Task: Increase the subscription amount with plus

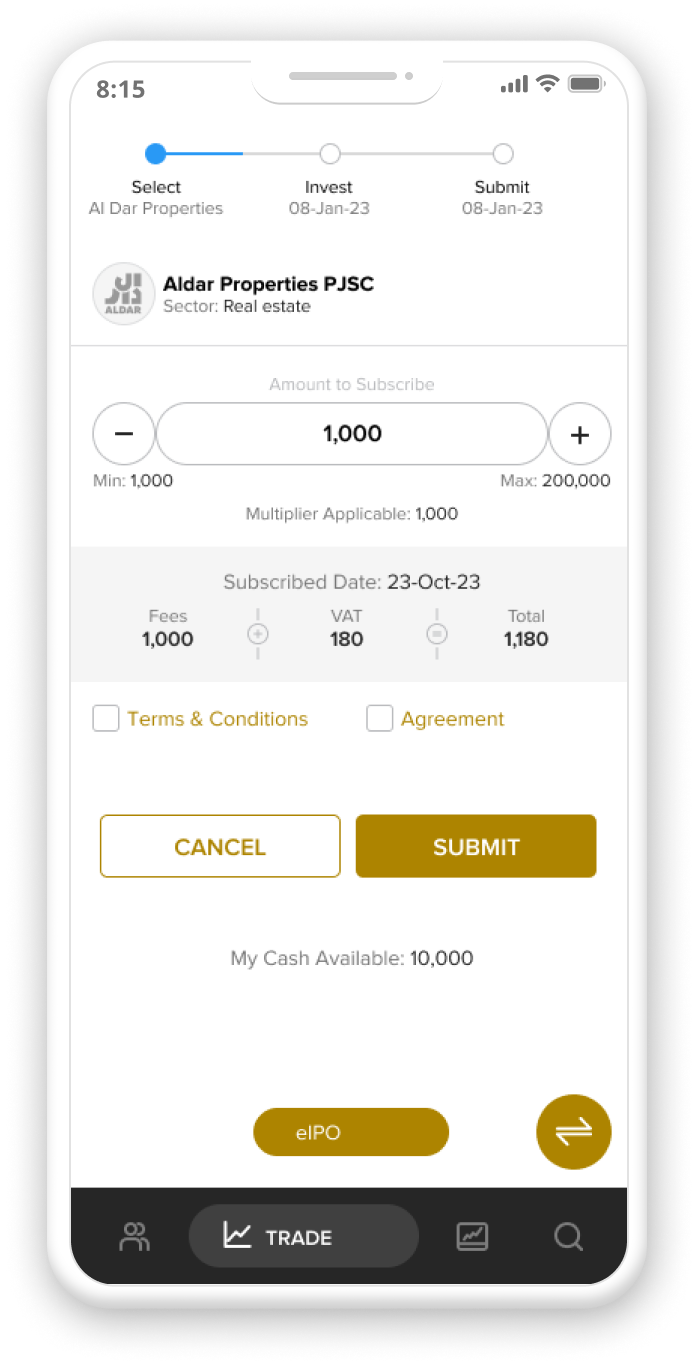Action: pos(580,434)
